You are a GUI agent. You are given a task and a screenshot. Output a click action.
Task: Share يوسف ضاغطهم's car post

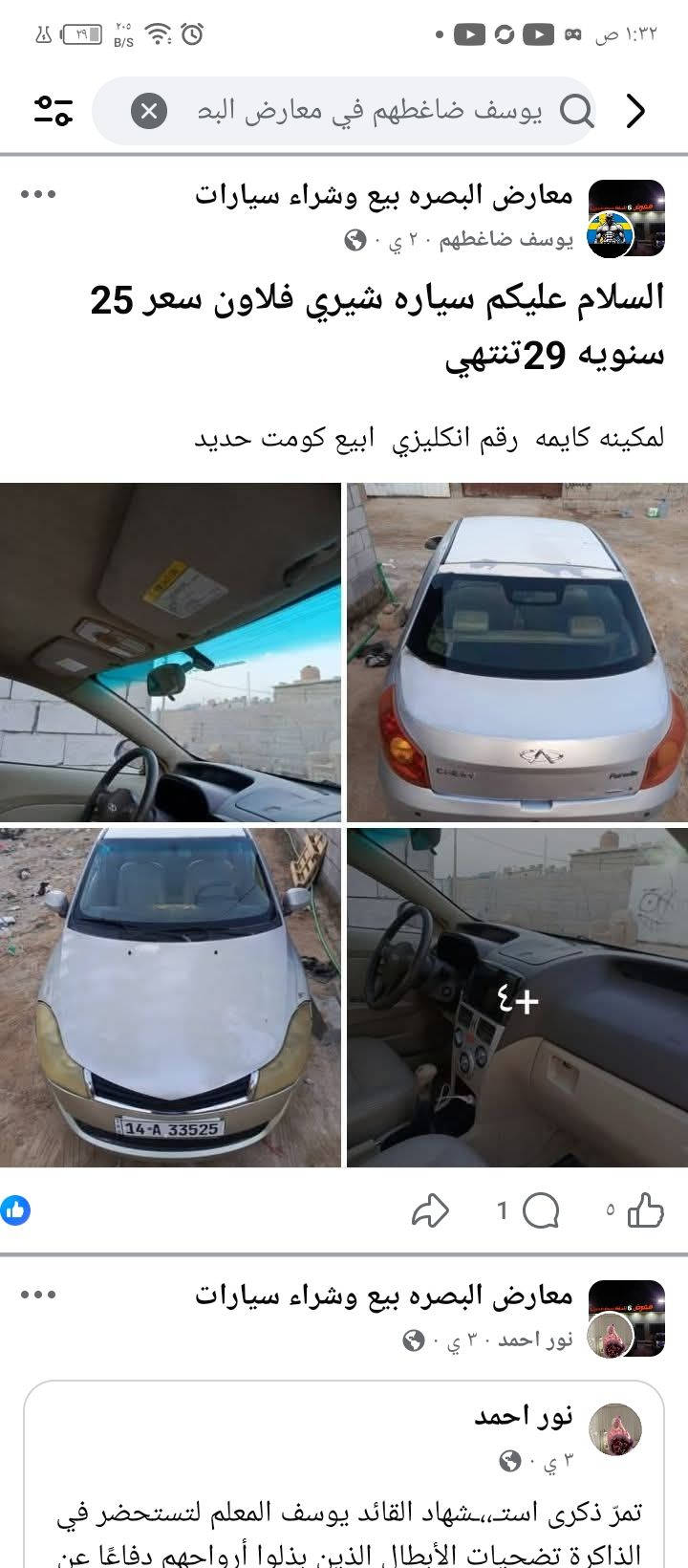430,1210
